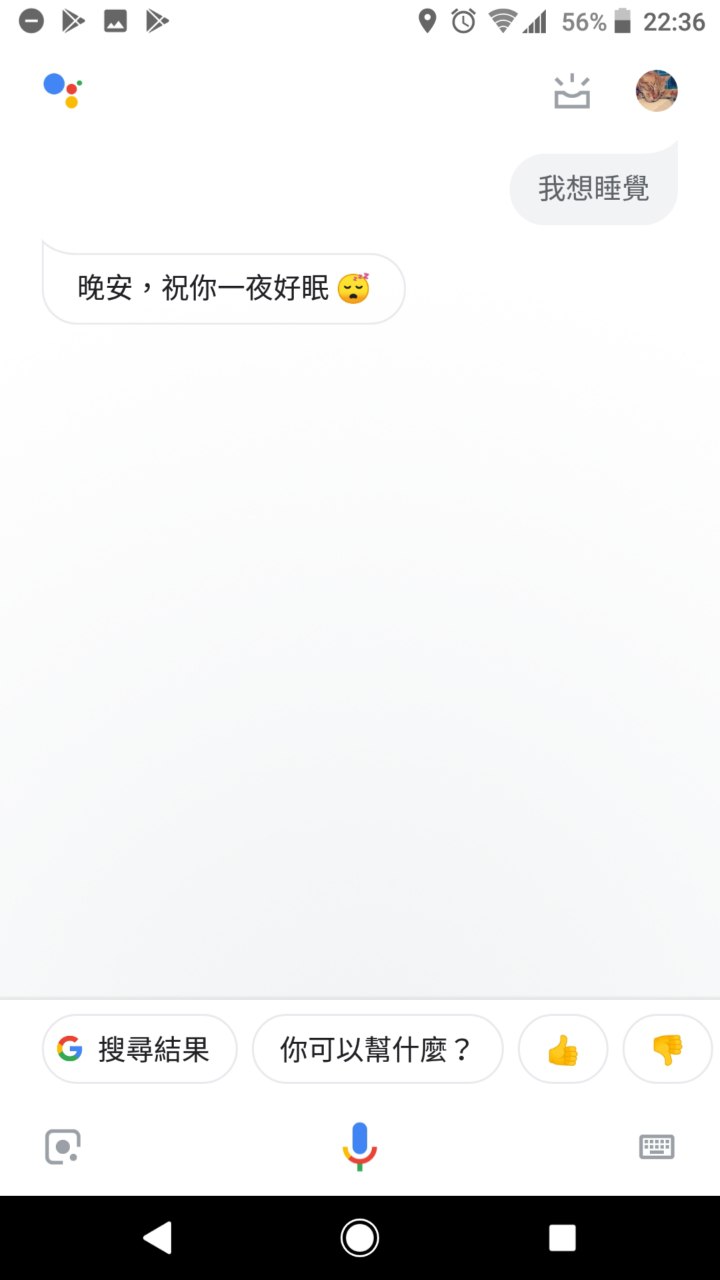Open Google Lens camera icon

coord(63,1146)
